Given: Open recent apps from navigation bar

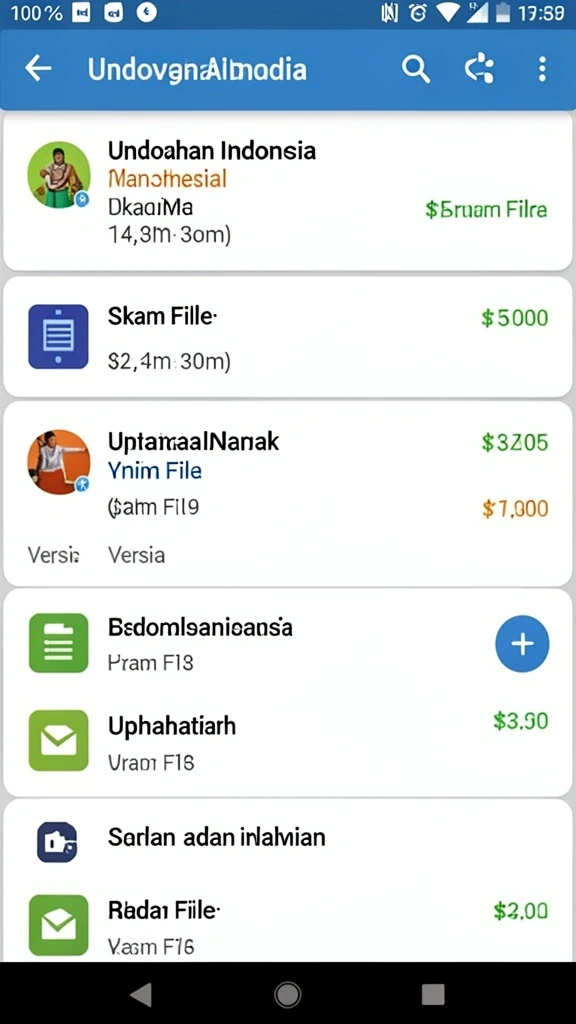Looking at the screenshot, I should click(433, 994).
